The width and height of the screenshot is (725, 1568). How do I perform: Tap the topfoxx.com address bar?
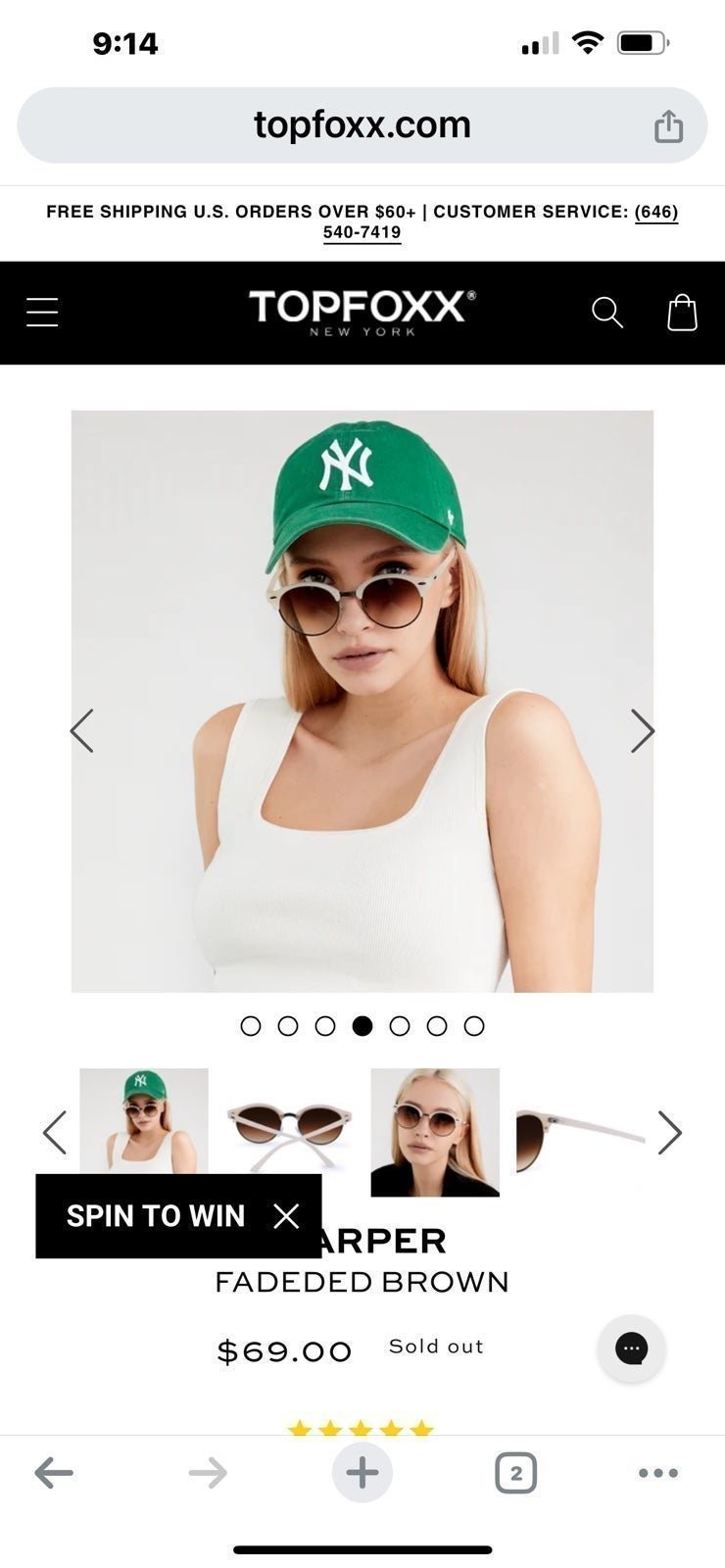click(362, 125)
